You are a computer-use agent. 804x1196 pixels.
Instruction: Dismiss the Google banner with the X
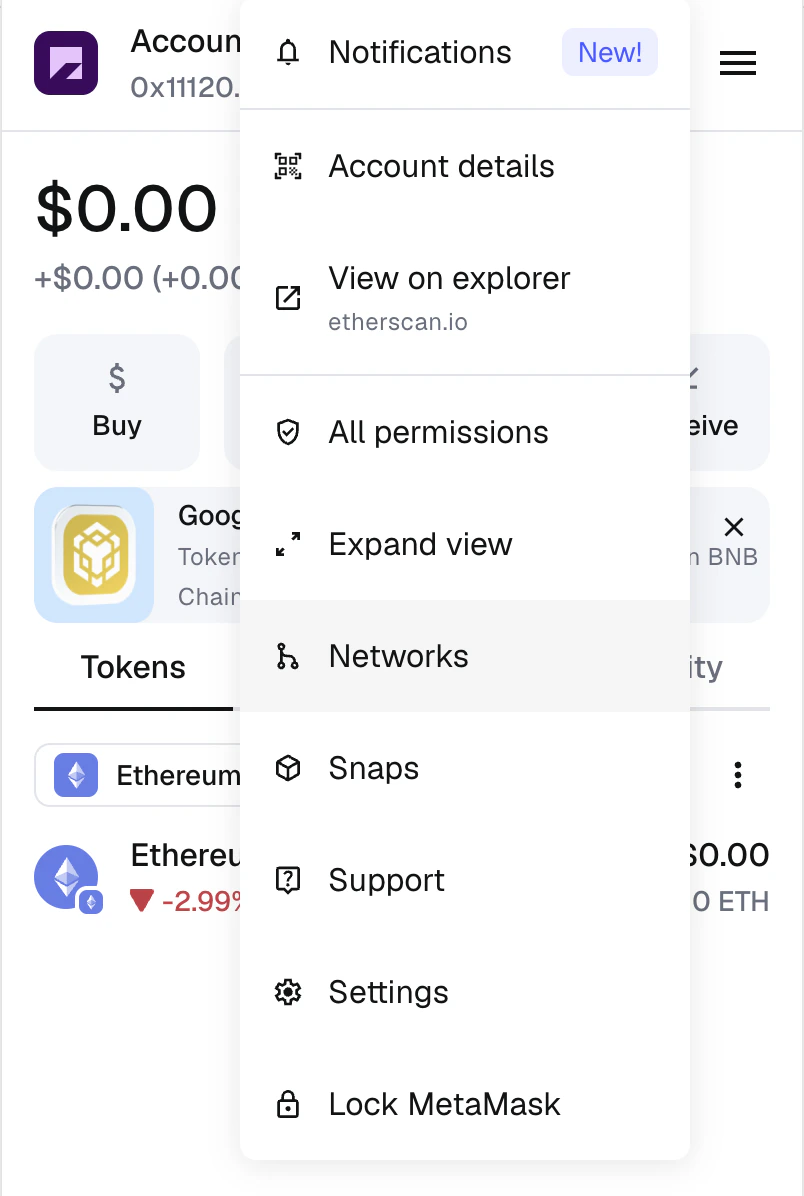[733, 527]
